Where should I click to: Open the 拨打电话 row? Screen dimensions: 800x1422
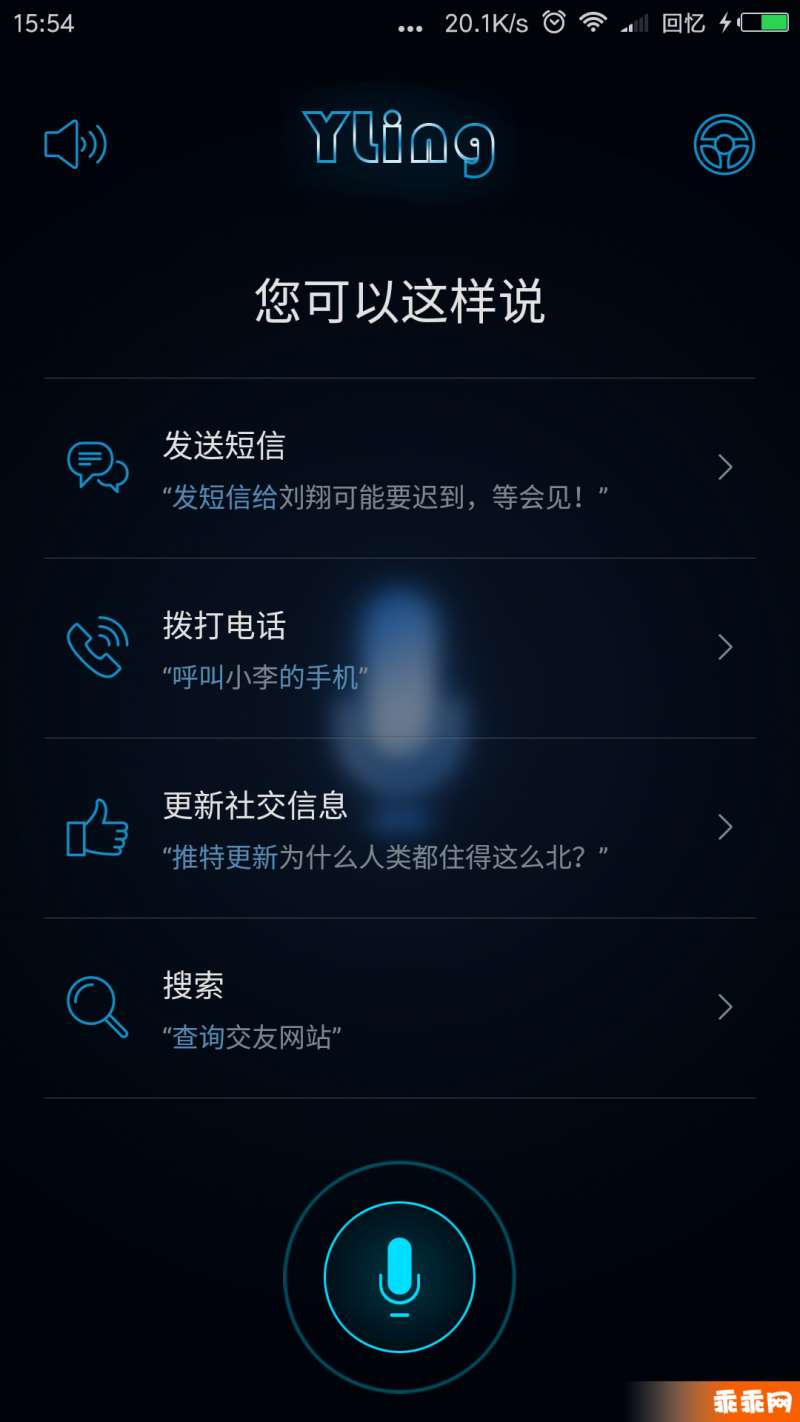point(400,648)
